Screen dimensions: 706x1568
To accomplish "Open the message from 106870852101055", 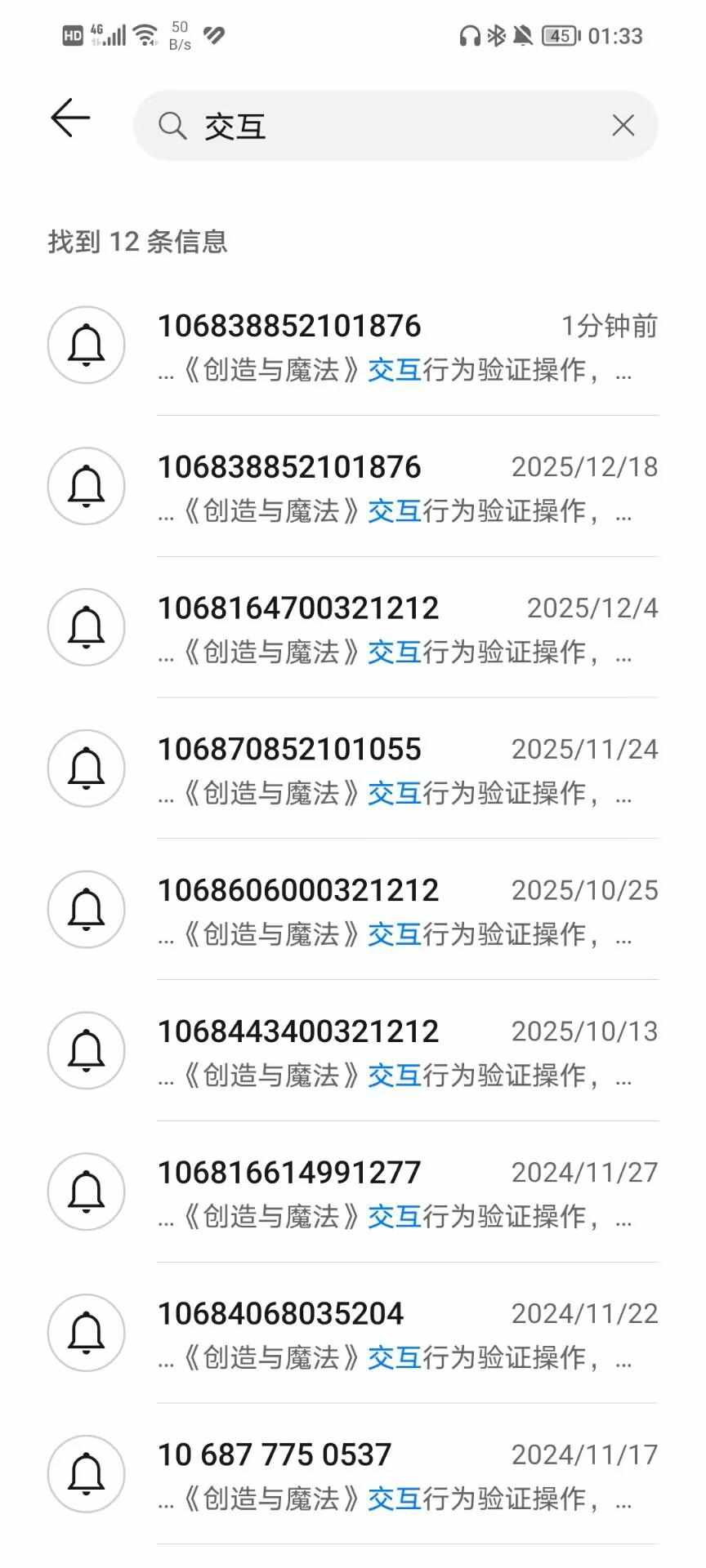I will click(407, 770).
